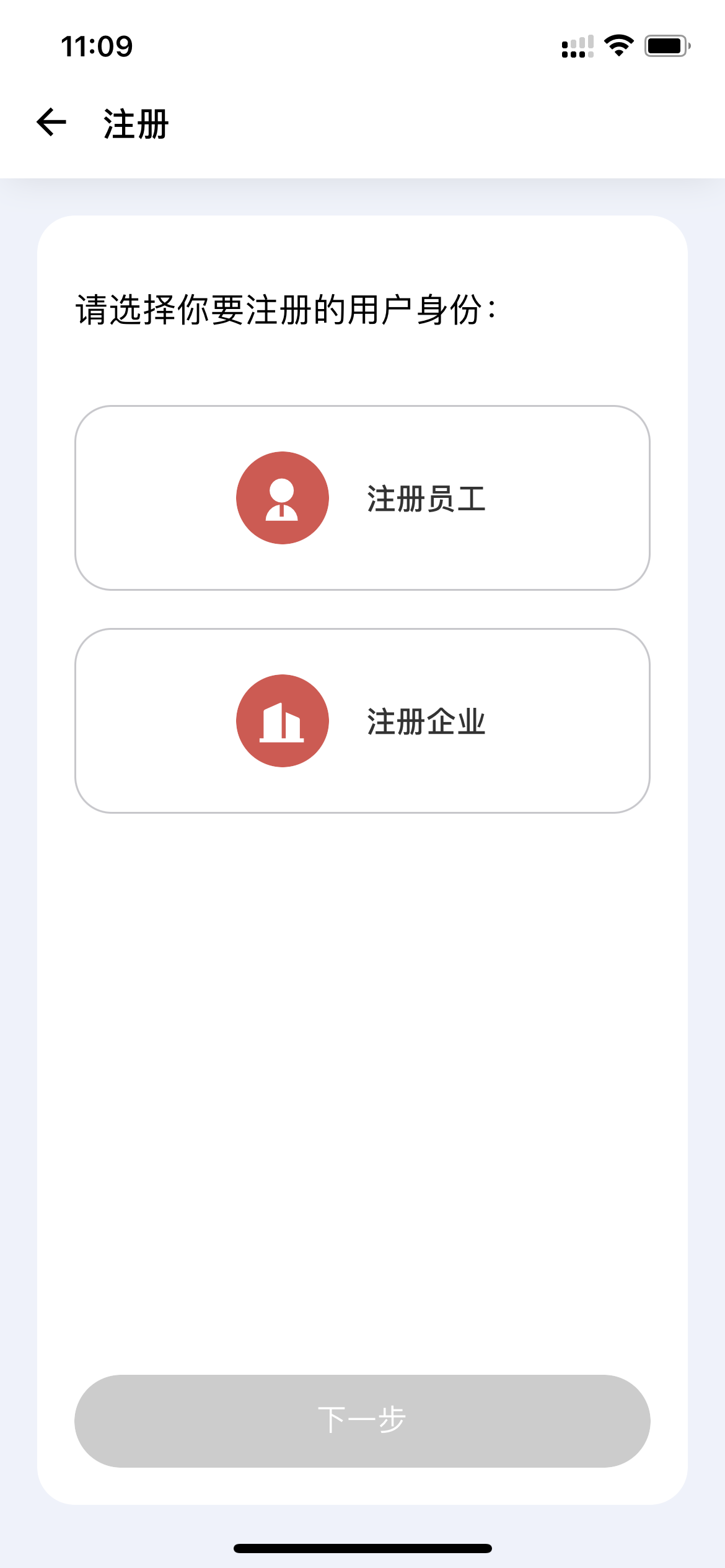Tap the 请选择你要注册的用户身份 prompt text
Viewport: 725px width, 1568px height.
click(x=285, y=308)
